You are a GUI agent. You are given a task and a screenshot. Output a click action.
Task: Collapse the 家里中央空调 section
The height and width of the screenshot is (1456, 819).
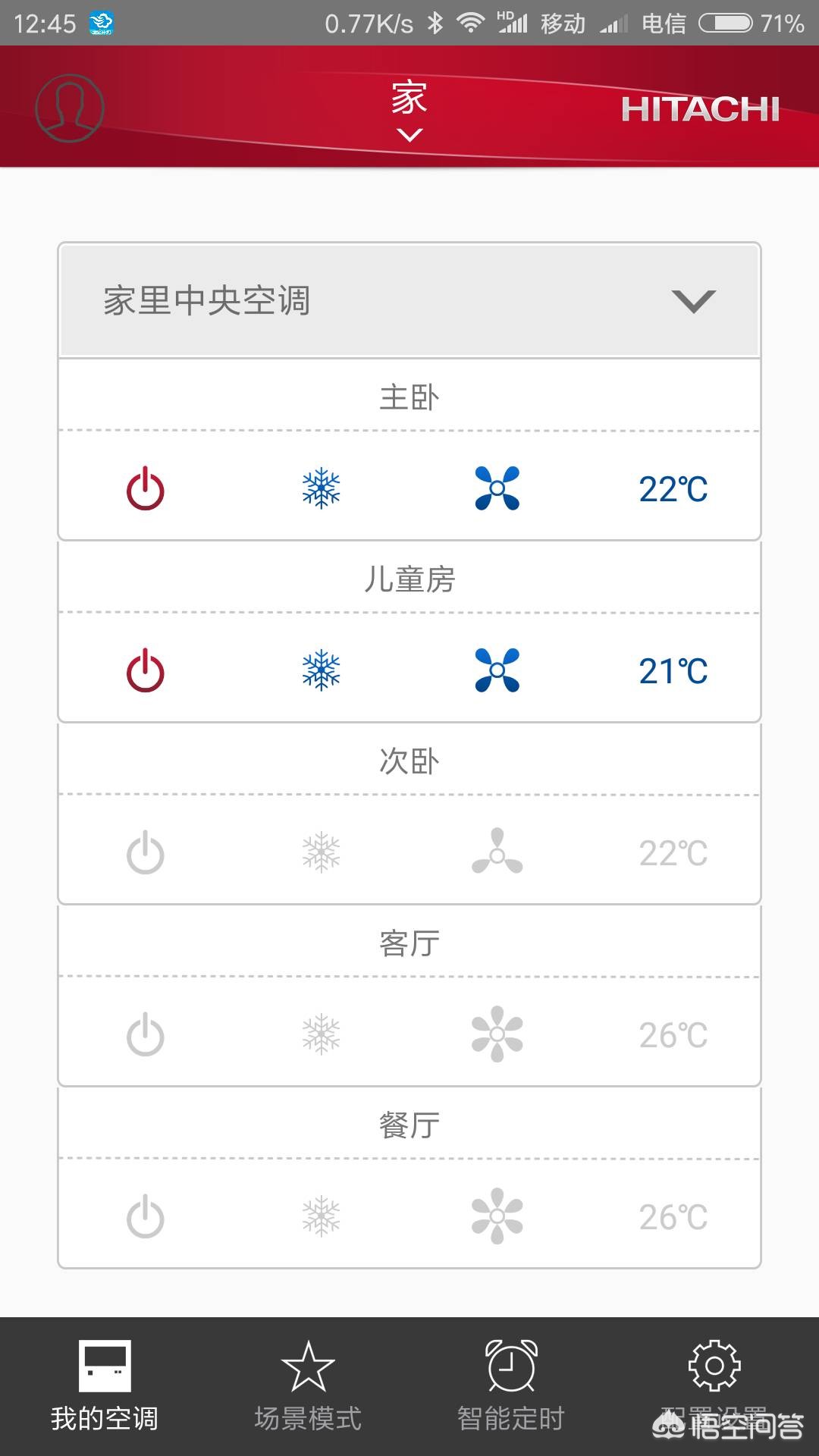pyautogui.click(x=693, y=301)
